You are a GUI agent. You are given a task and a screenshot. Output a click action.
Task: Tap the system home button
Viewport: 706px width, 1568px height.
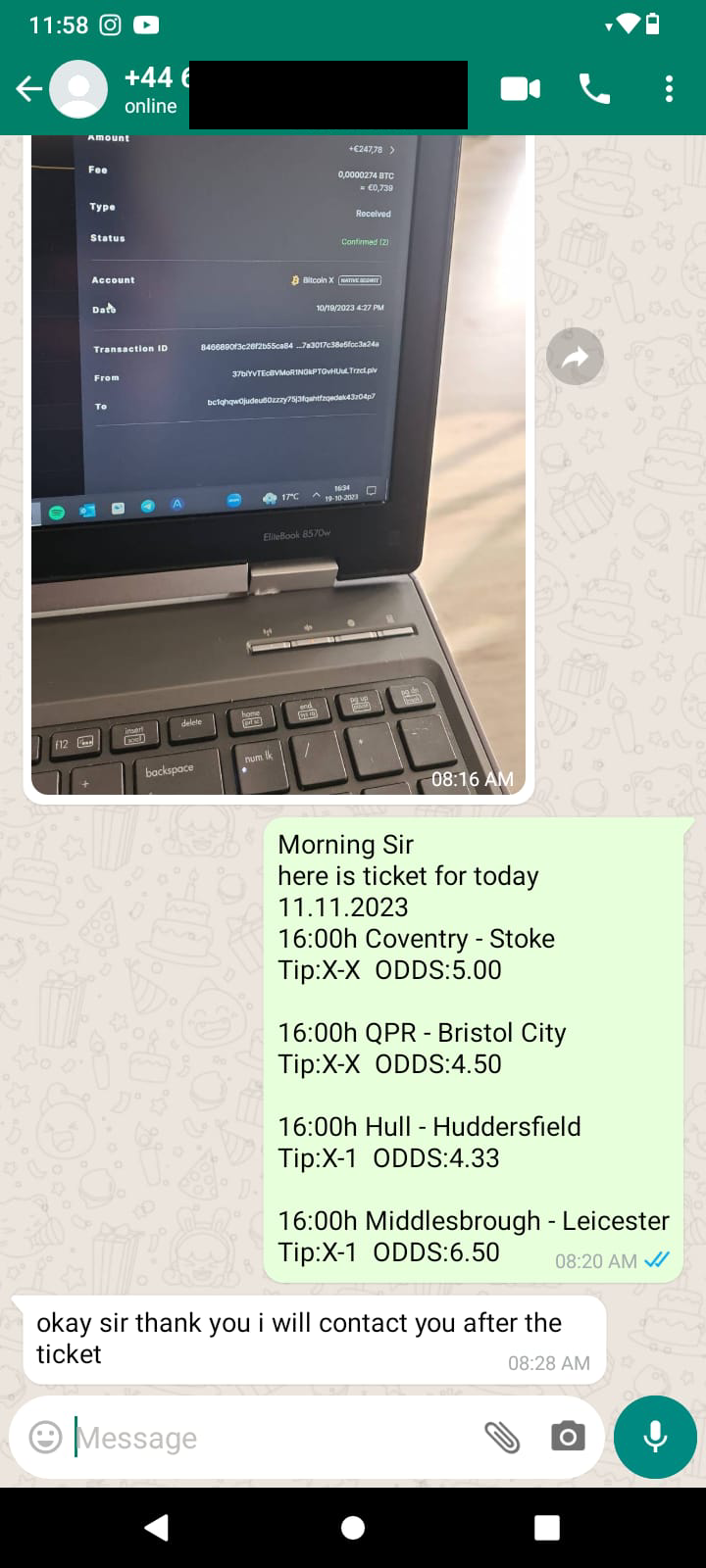pyautogui.click(x=353, y=1528)
